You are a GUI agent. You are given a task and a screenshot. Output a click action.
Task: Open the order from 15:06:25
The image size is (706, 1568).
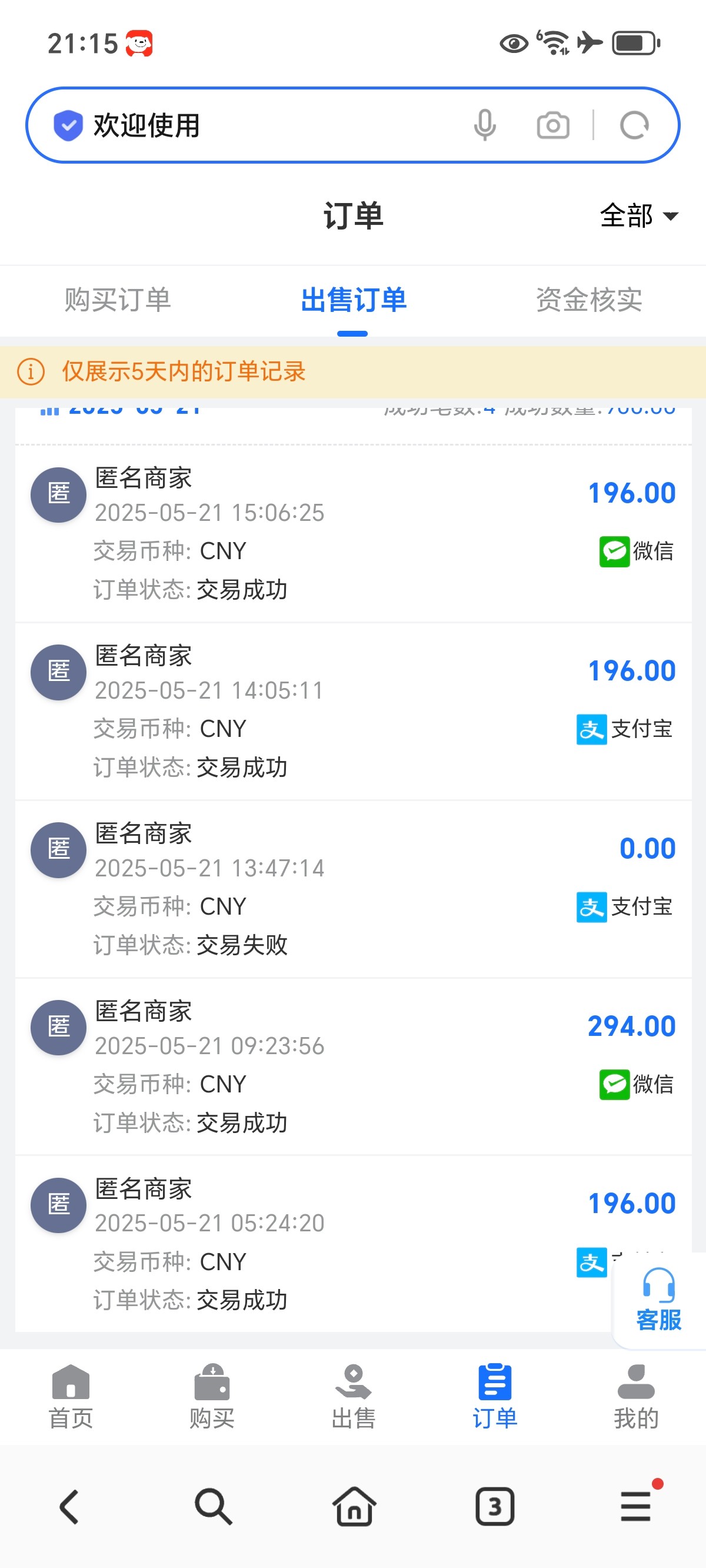point(353,533)
